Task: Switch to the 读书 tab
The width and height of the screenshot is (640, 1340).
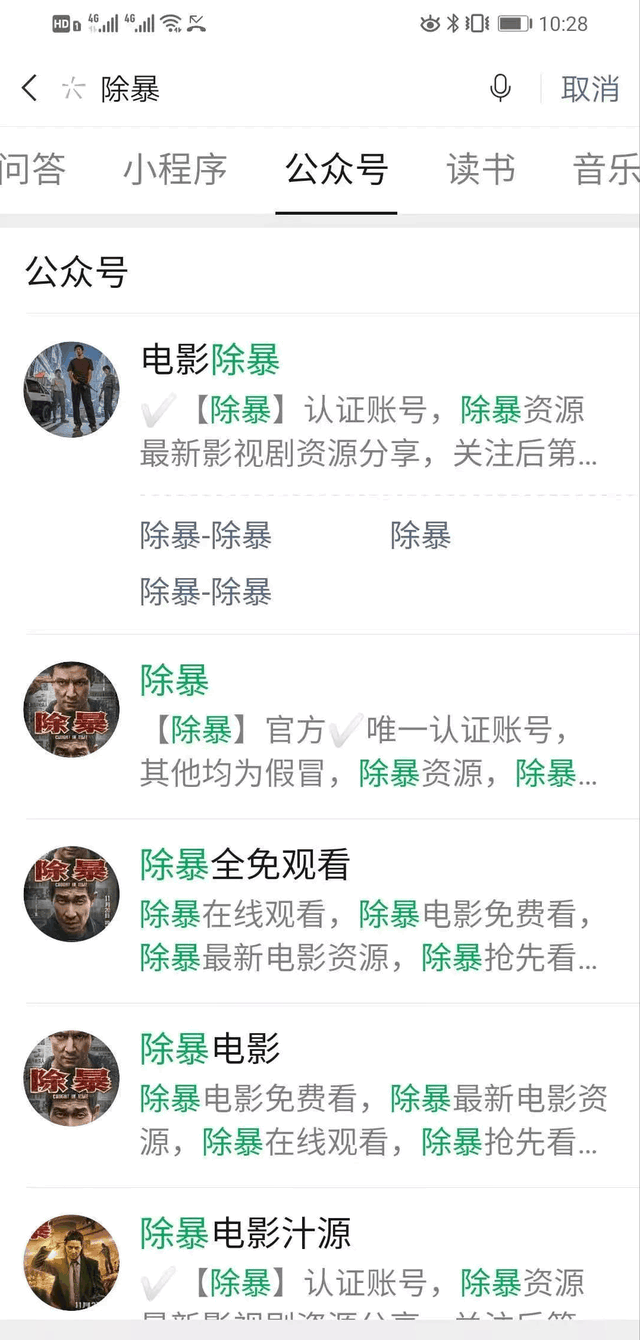Action: point(481,170)
